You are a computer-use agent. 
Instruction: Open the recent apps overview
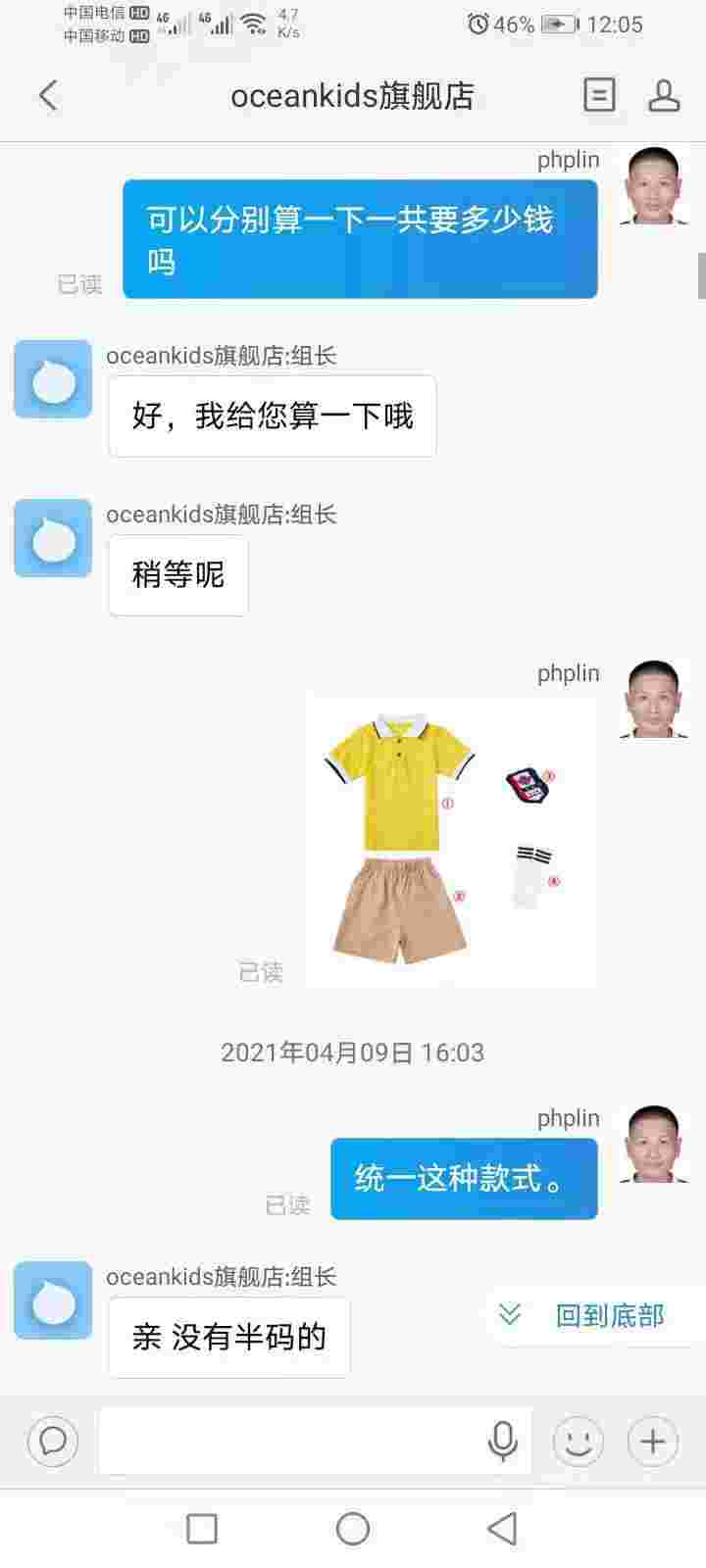[x=202, y=1528]
